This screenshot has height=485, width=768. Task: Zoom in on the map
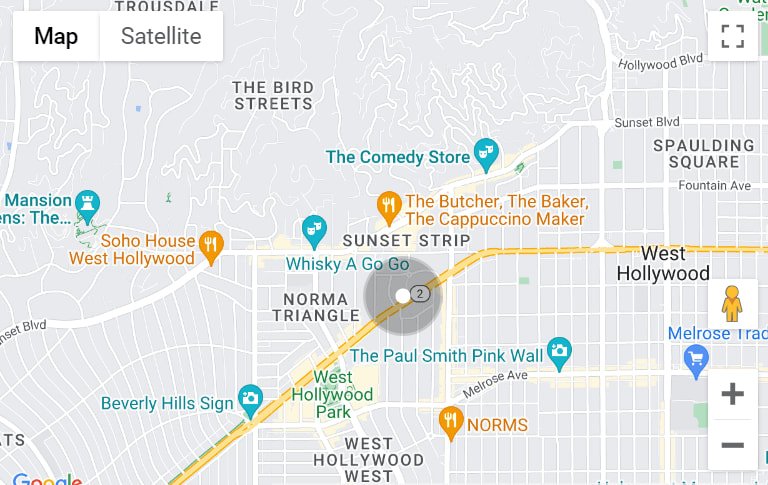point(732,394)
